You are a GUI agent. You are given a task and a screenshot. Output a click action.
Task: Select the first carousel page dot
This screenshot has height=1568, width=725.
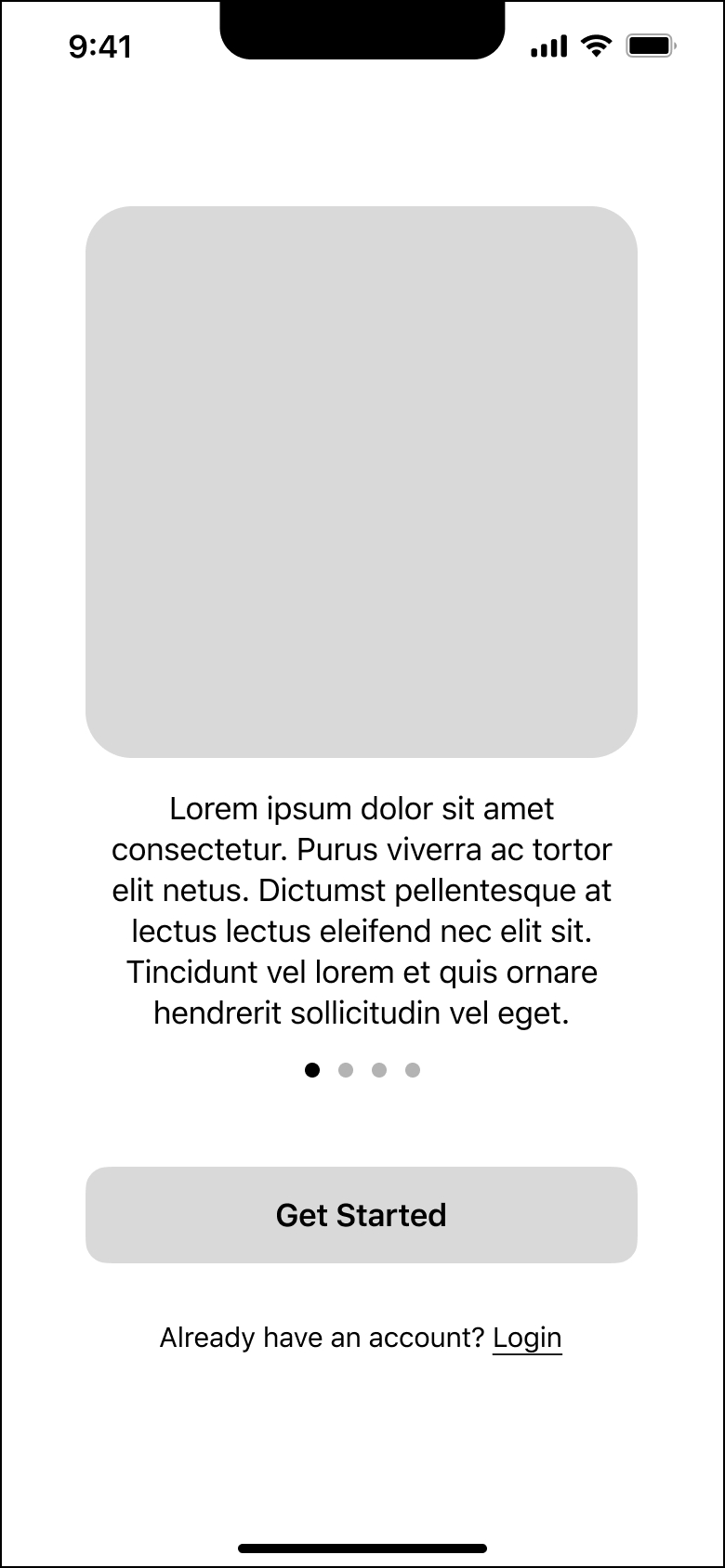click(x=312, y=1070)
